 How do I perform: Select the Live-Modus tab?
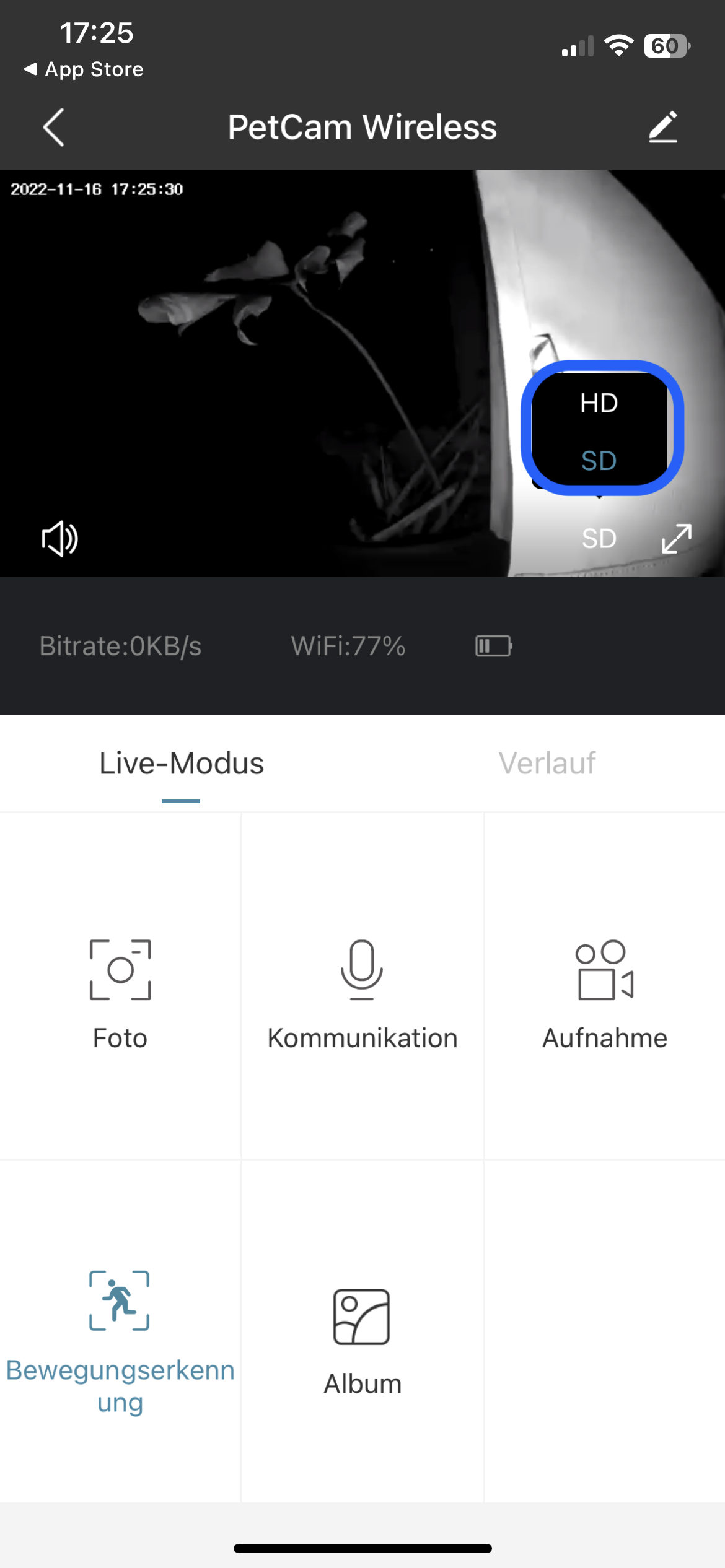tap(182, 763)
